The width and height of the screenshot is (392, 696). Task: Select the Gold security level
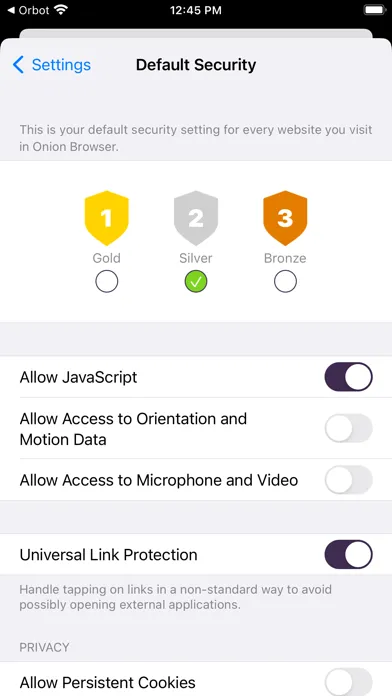tap(107, 281)
